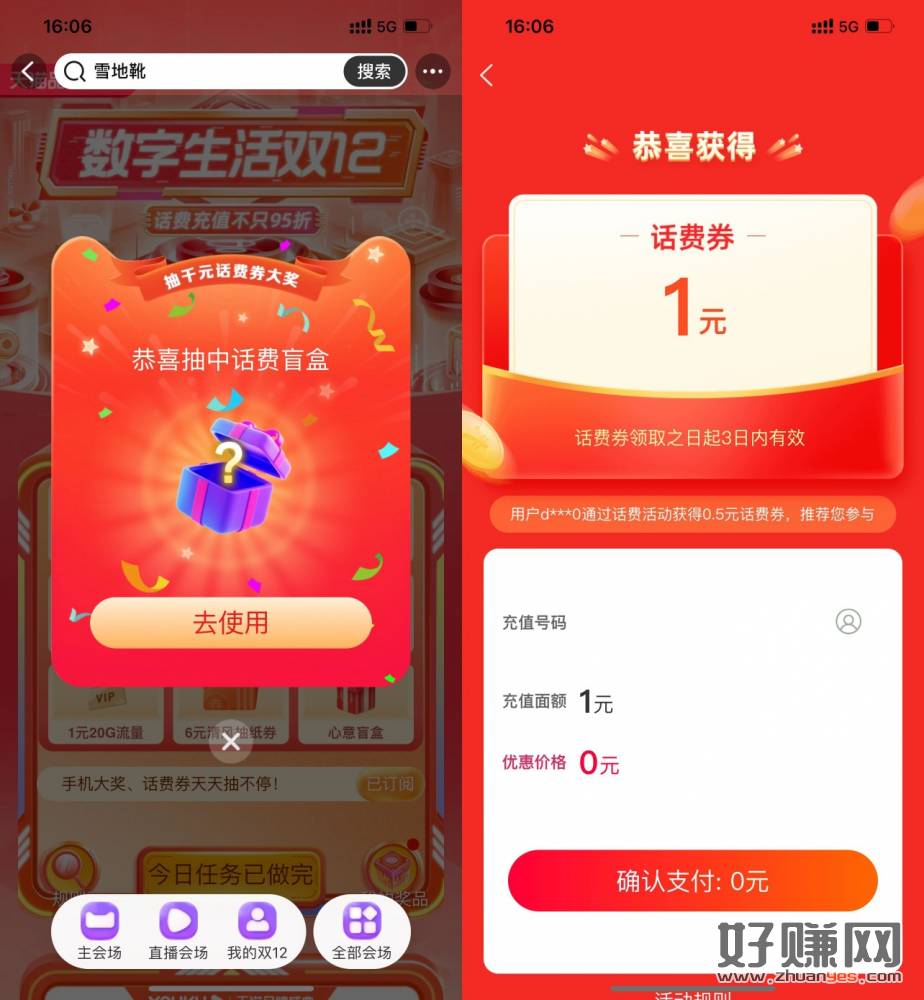The image size is (924, 1000).
Task: Tap the 搜索 button
Action: click(374, 72)
